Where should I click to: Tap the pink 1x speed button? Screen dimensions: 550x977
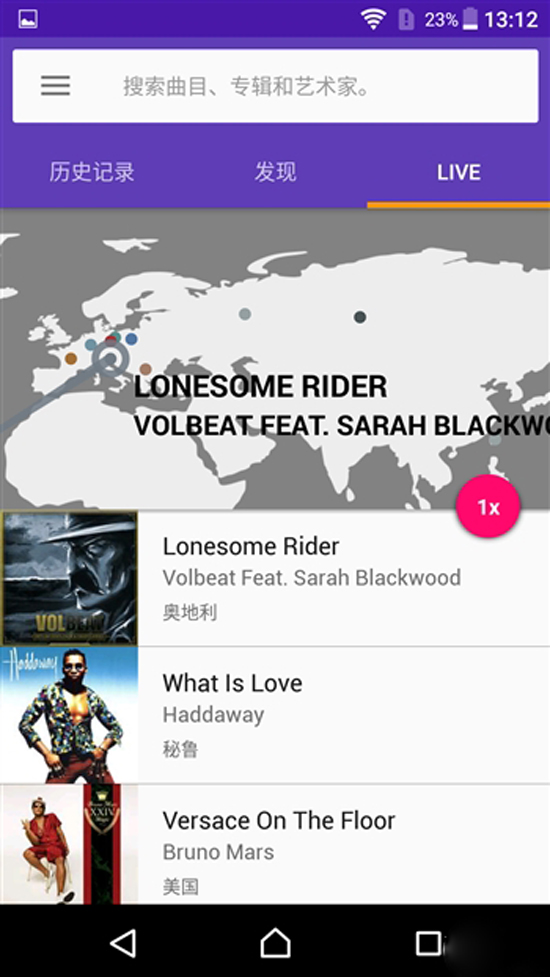pos(488,507)
